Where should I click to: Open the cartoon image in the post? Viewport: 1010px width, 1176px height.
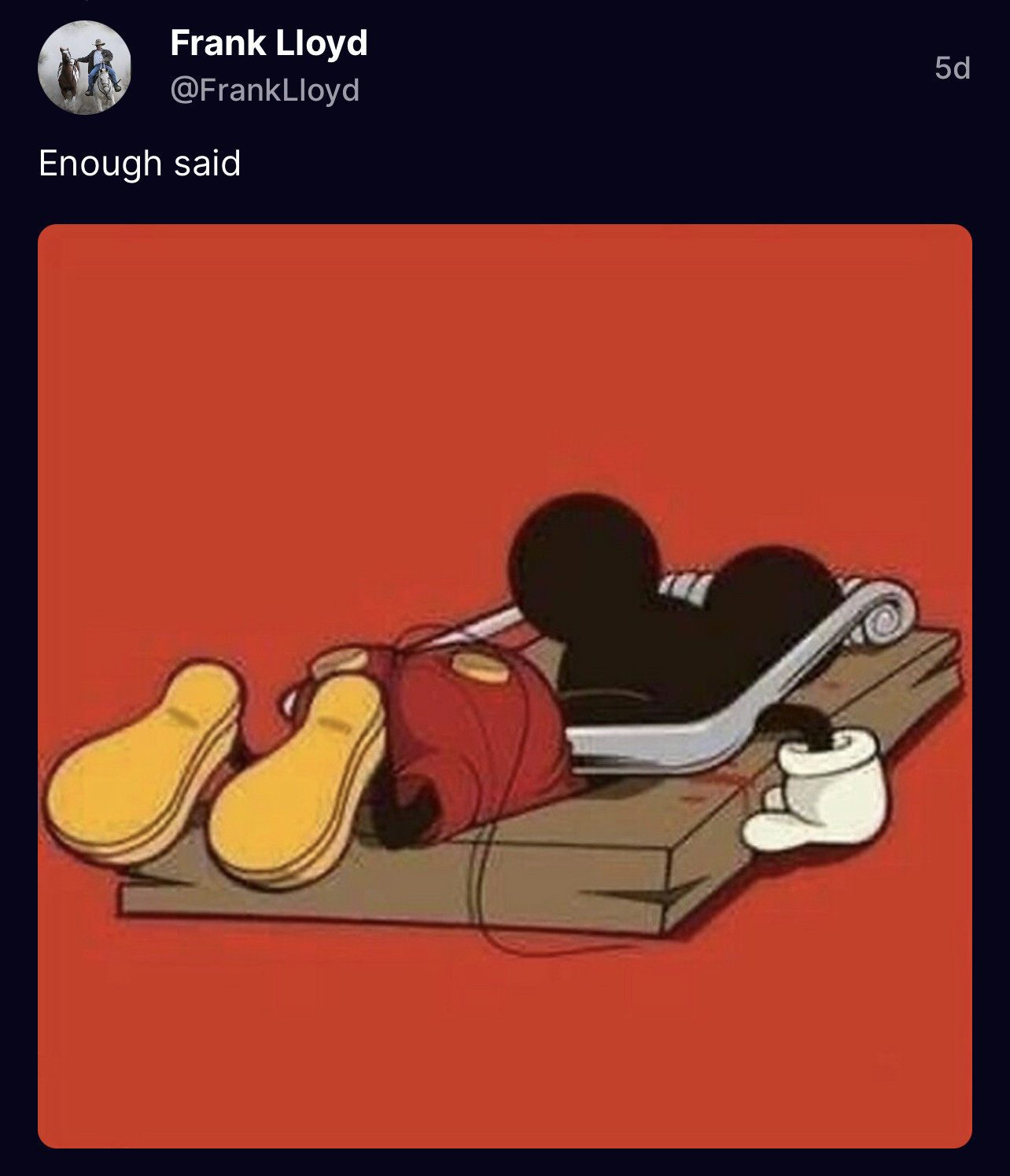pyautogui.click(x=504, y=685)
